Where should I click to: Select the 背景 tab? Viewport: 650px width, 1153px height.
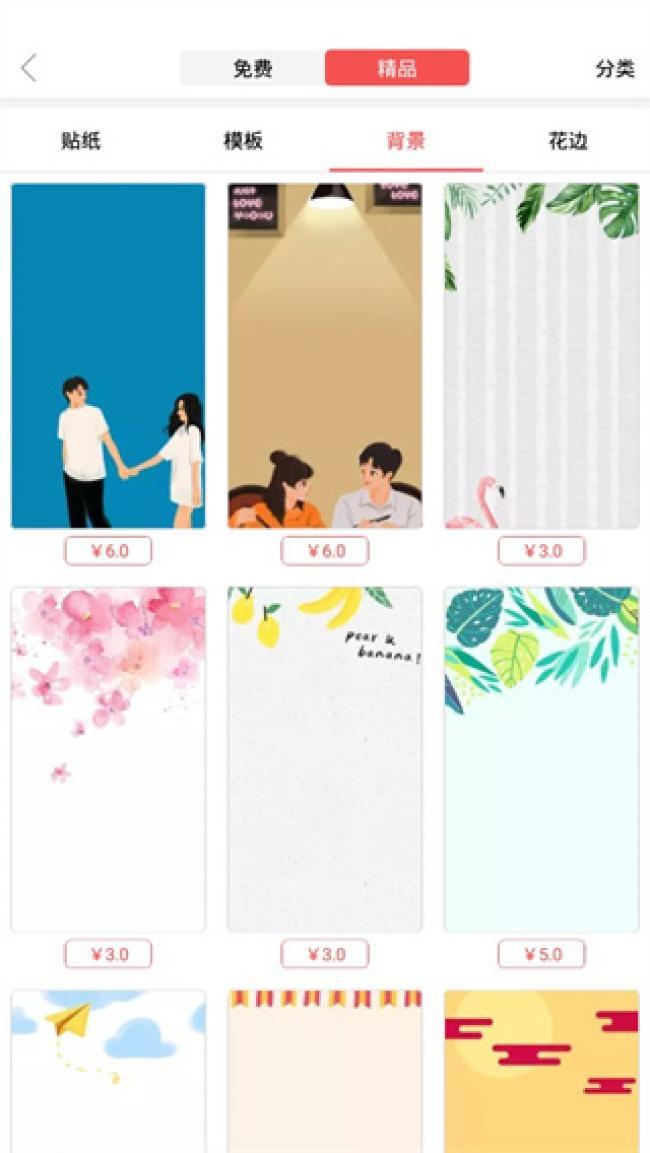point(406,141)
